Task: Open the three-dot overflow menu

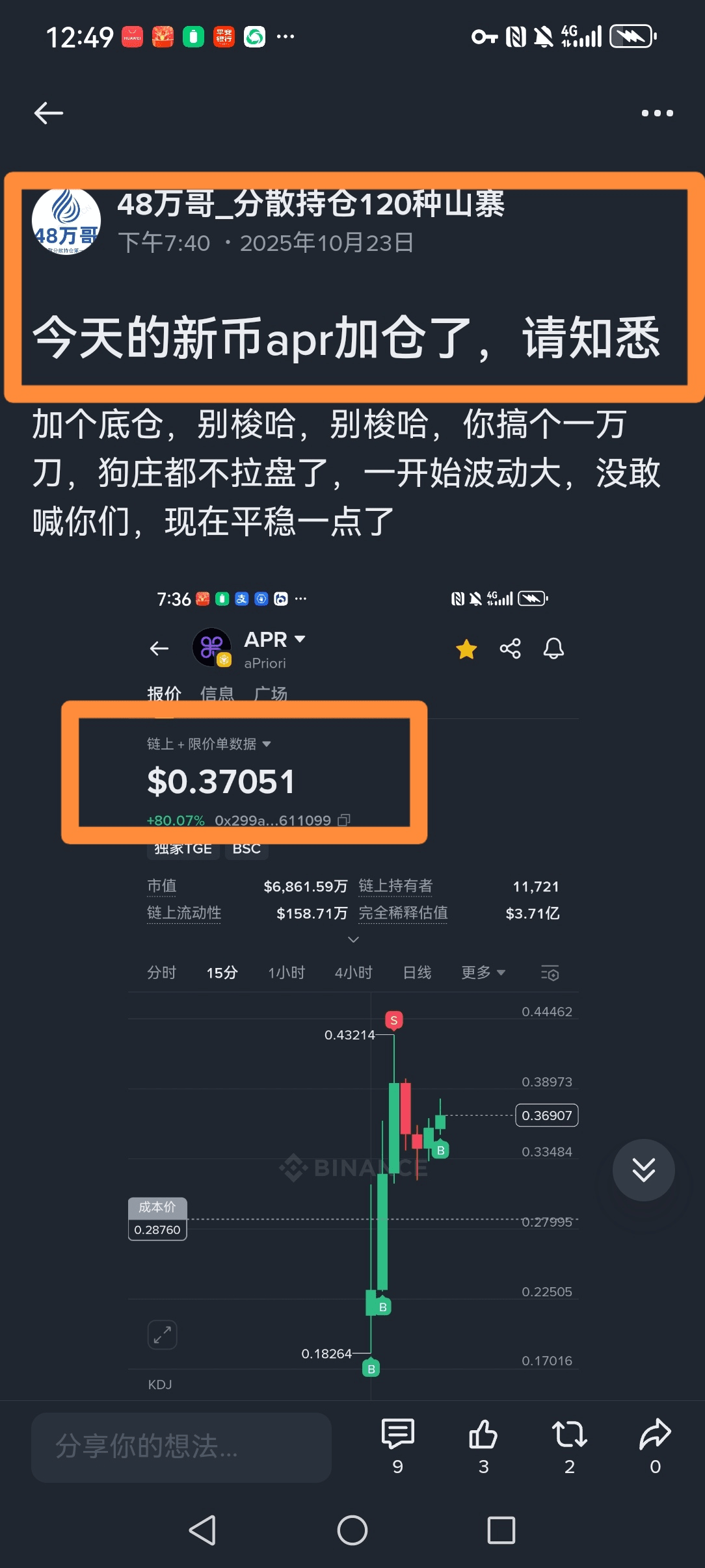Action: pos(657,113)
